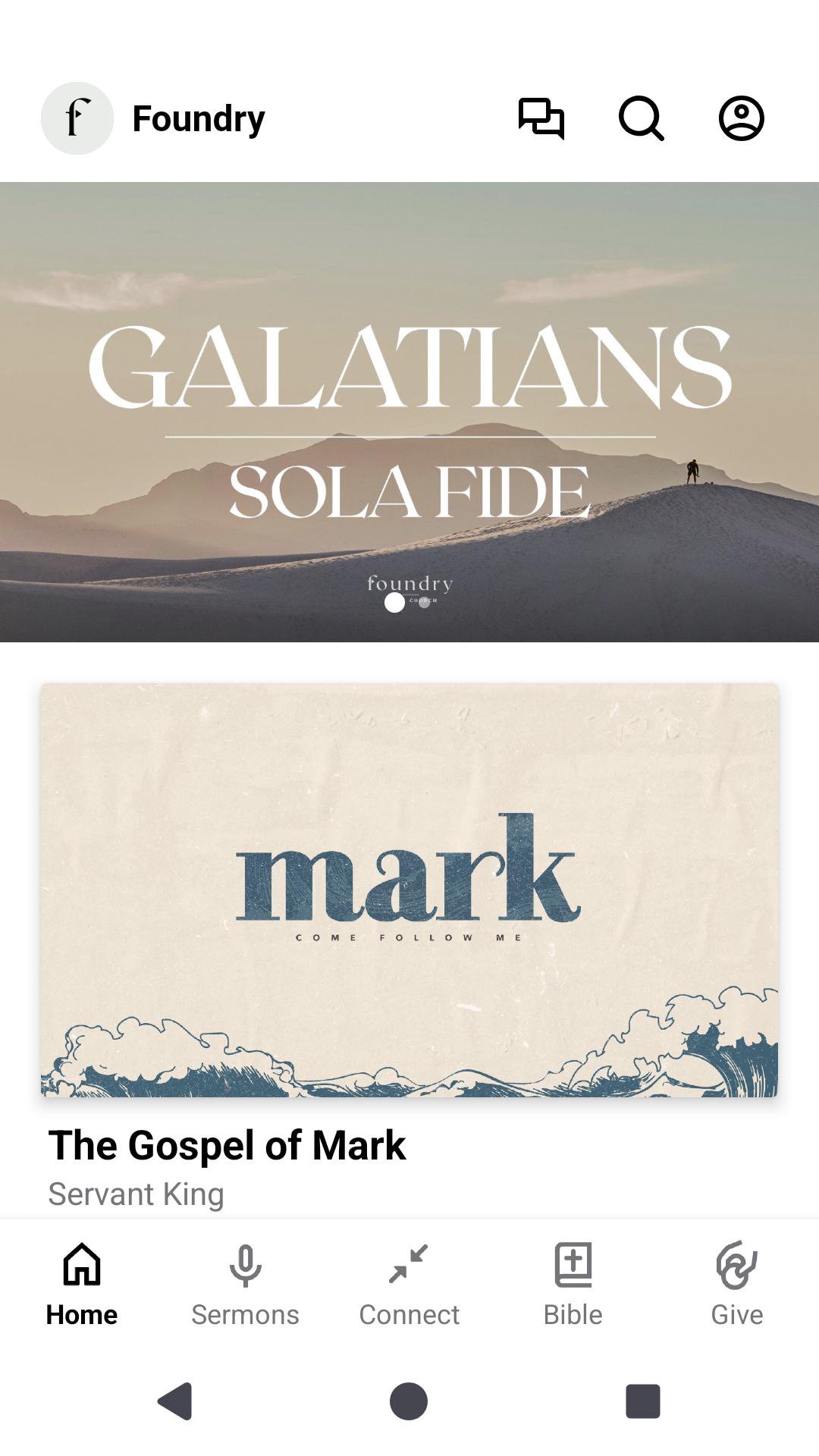The image size is (819, 1456).
Task: Select the Home tab
Action: (x=82, y=1282)
